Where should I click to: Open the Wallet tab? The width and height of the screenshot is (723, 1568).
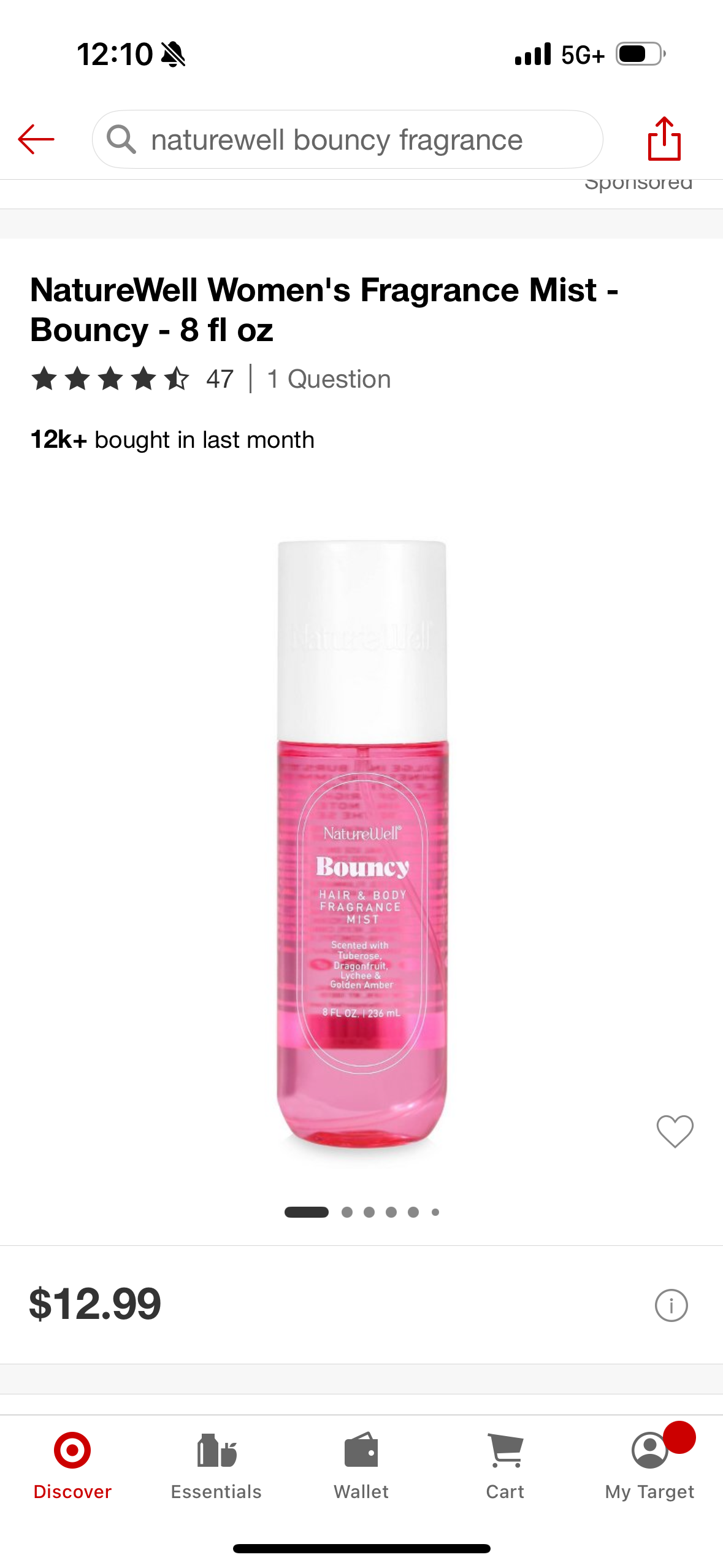pyautogui.click(x=361, y=1465)
